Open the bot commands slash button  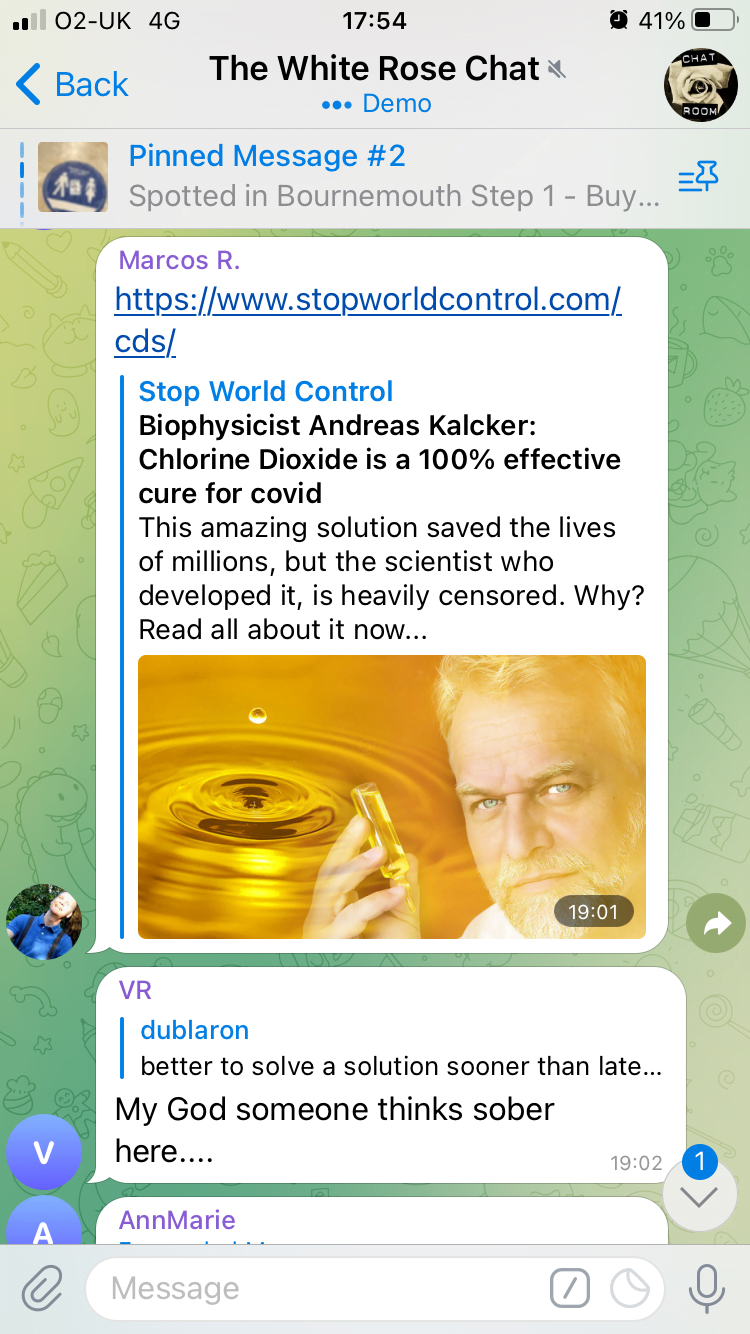click(x=569, y=1289)
